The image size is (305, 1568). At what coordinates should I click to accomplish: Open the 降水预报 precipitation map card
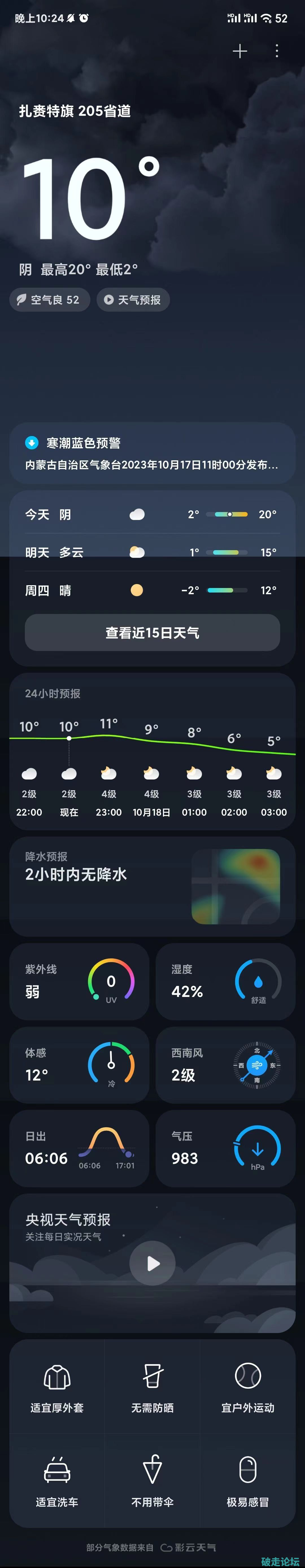click(152, 886)
